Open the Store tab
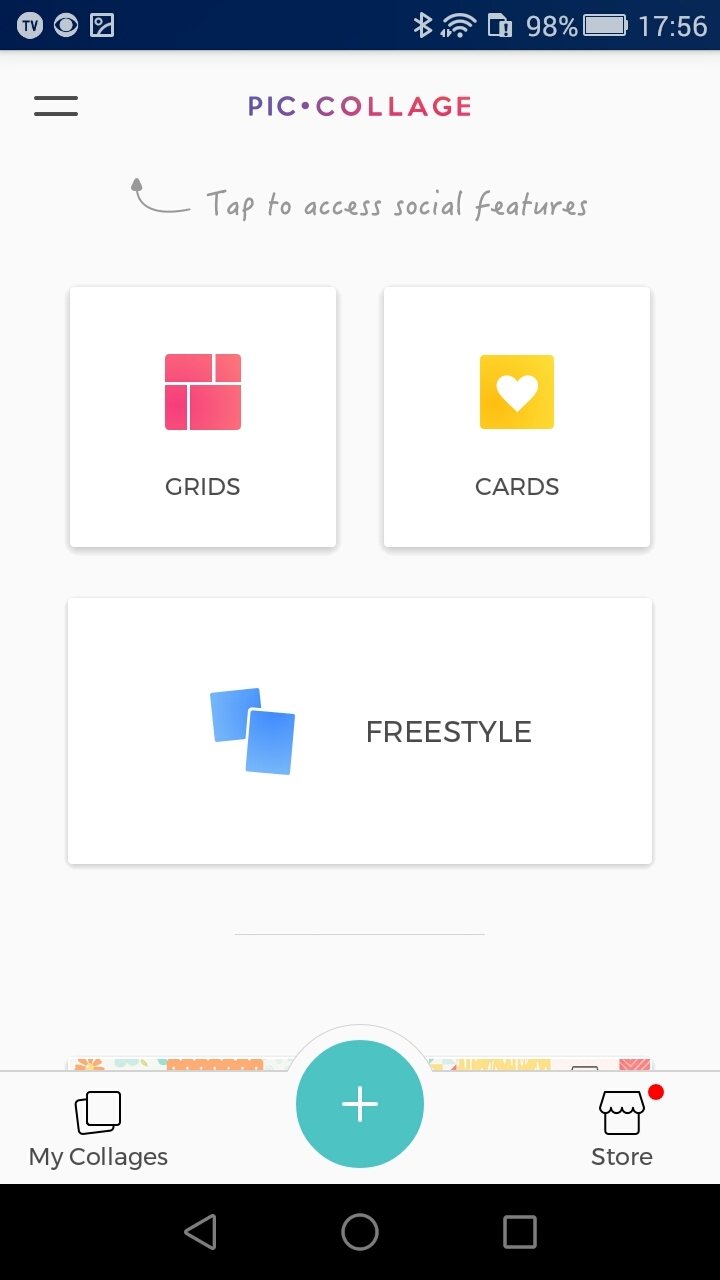The image size is (720, 1280). click(621, 1130)
